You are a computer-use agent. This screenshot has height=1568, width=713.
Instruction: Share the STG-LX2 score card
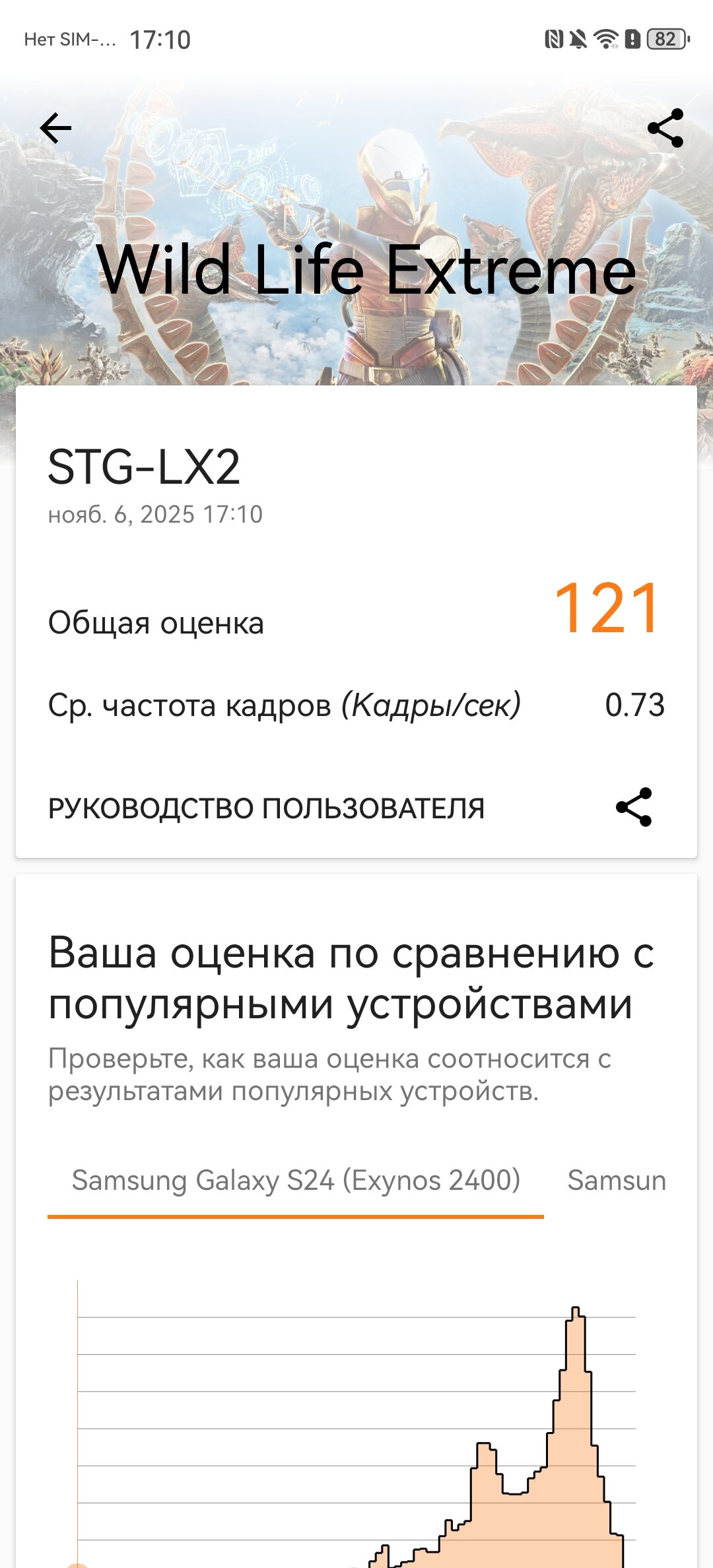click(634, 807)
